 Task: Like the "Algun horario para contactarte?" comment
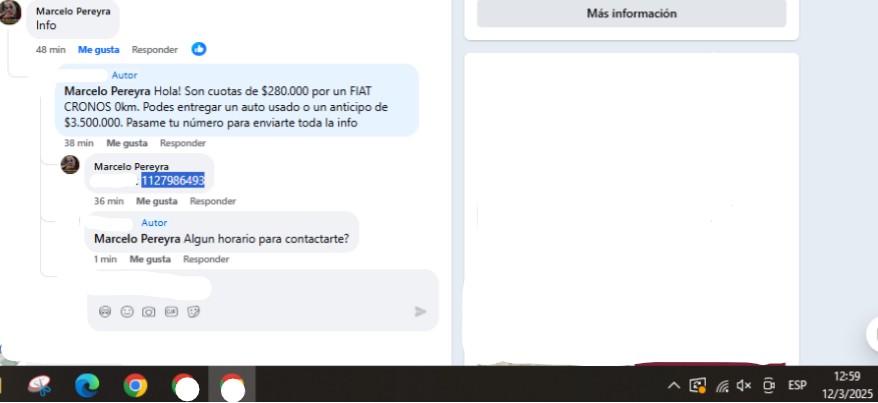pos(150,259)
